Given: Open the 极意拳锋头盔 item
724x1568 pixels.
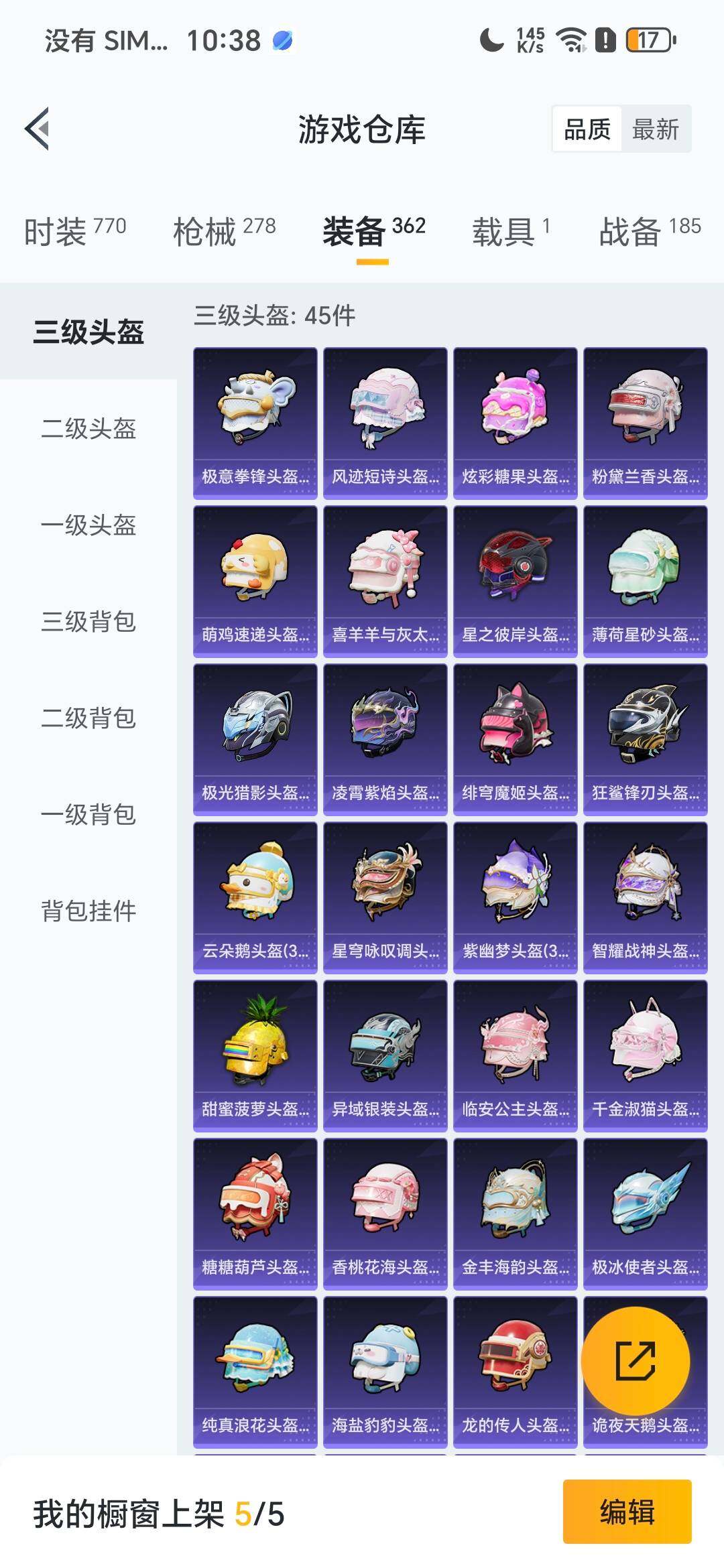Looking at the screenshot, I should [255, 423].
